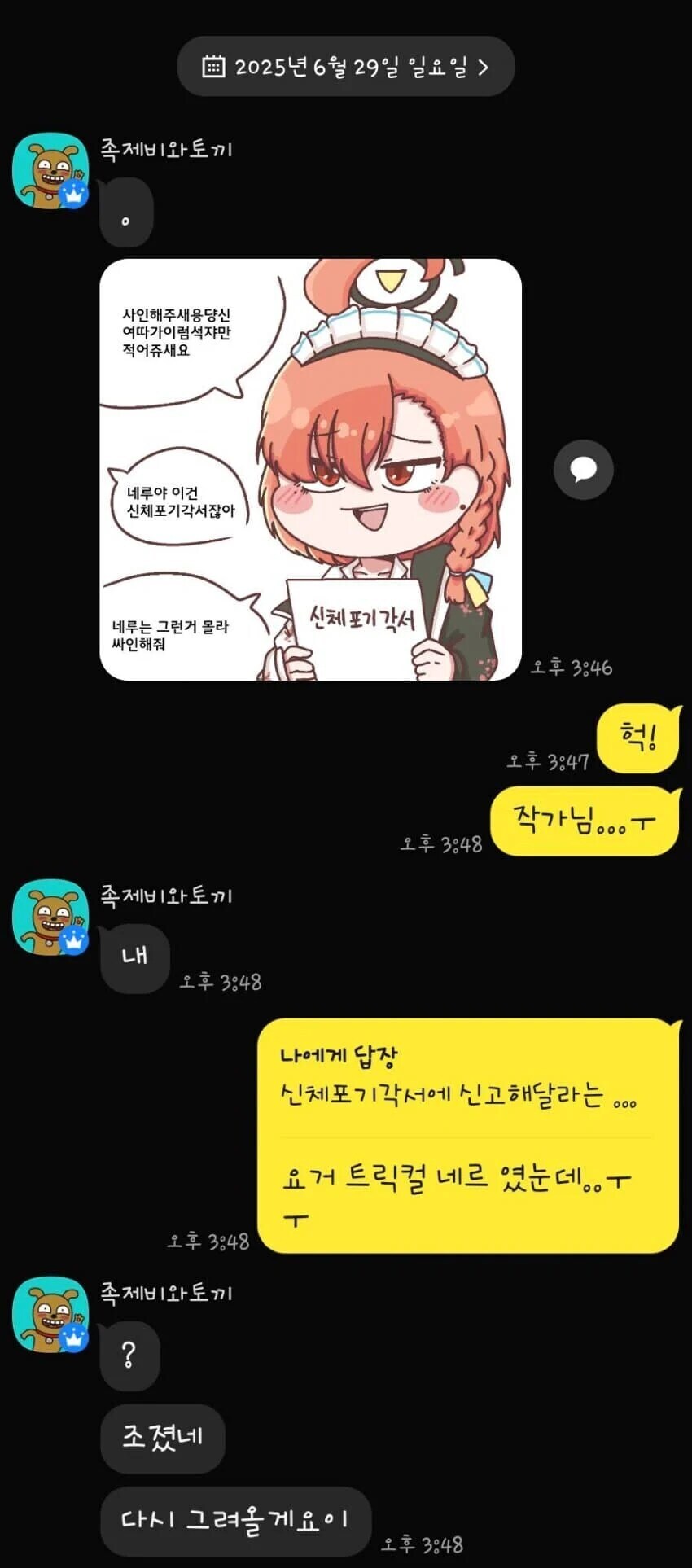Select the '작가님...ㅜ' yellow bubble
The image size is (692, 1568).
(x=584, y=821)
